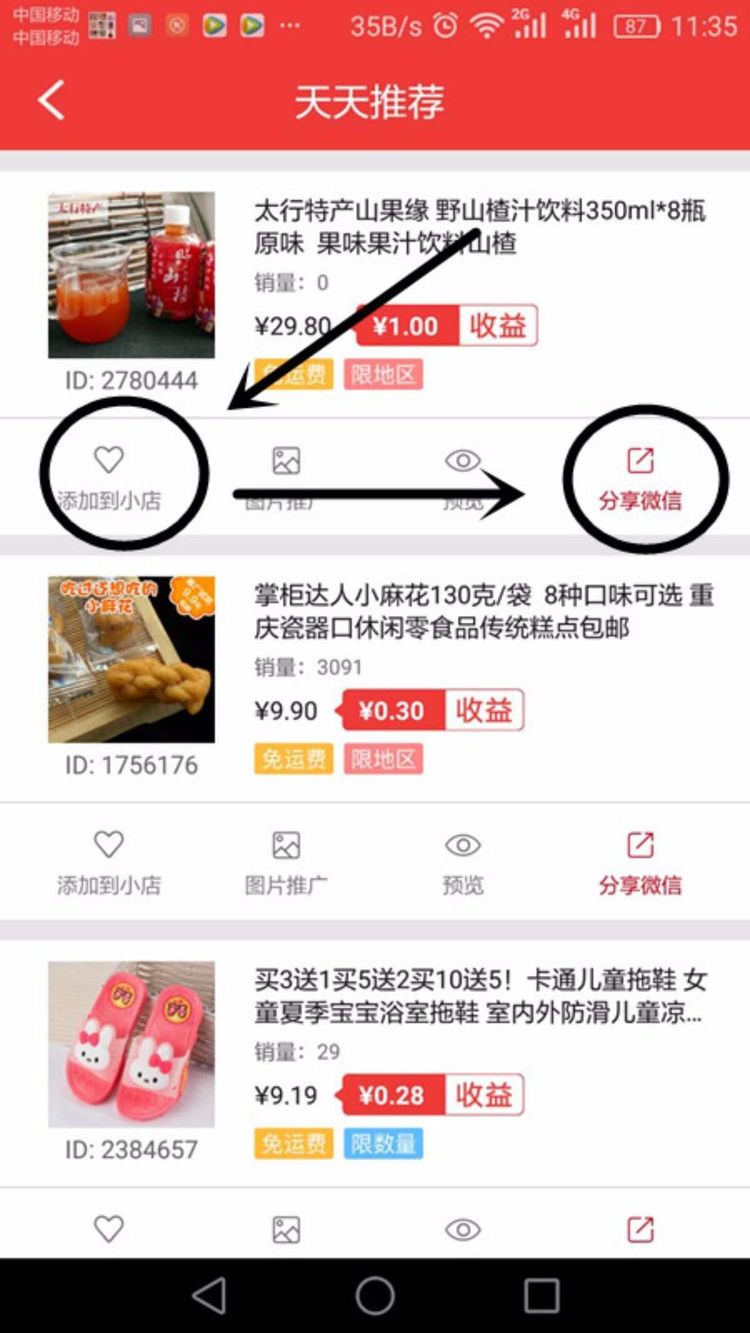Tap the share icon under 儿童拖鞋
The image size is (750, 1333).
click(x=640, y=1229)
